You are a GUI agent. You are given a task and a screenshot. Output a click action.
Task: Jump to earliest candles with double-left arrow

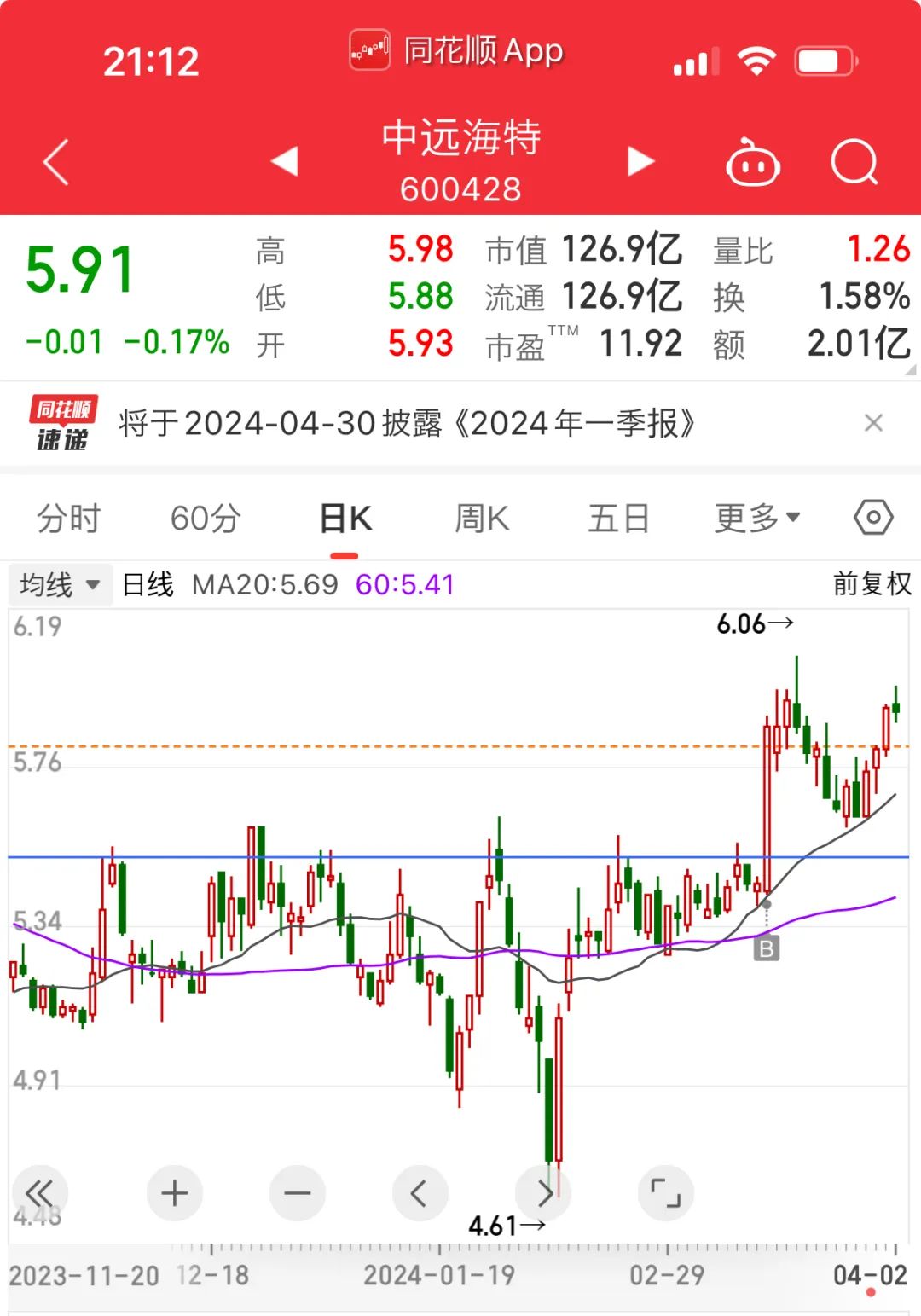(x=39, y=1193)
